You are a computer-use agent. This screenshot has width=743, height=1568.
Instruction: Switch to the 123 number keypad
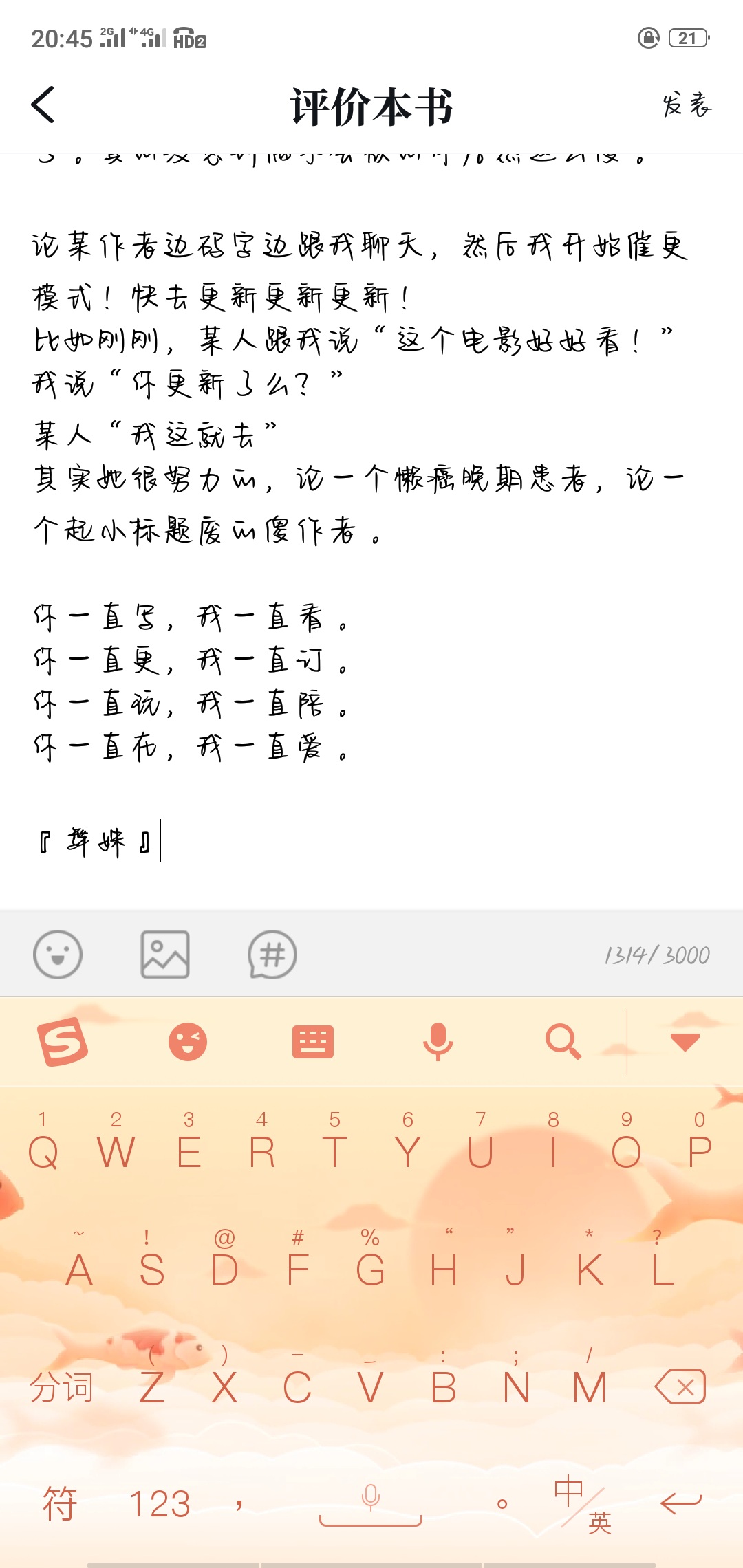(x=160, y=1504)
